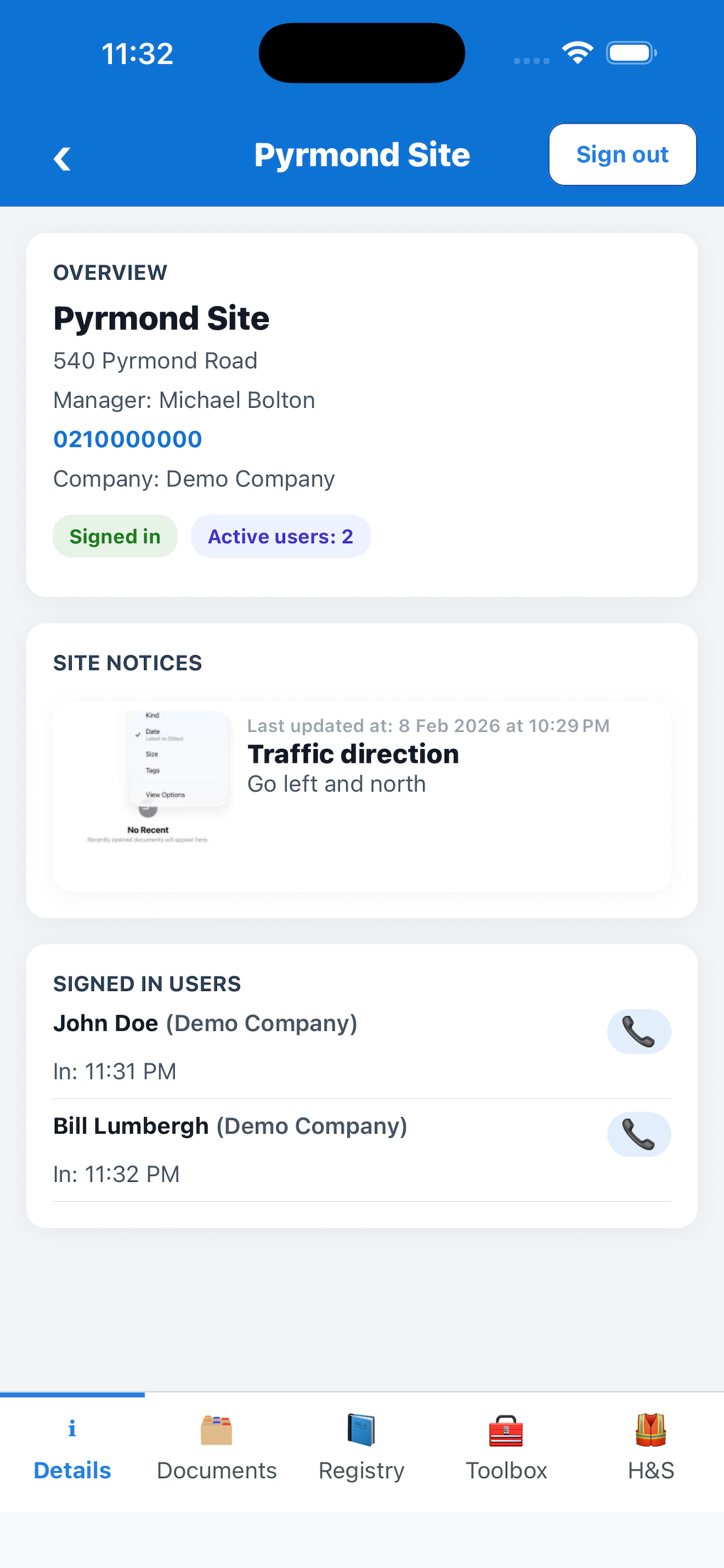Open the Registry tab

[361, 1450]
